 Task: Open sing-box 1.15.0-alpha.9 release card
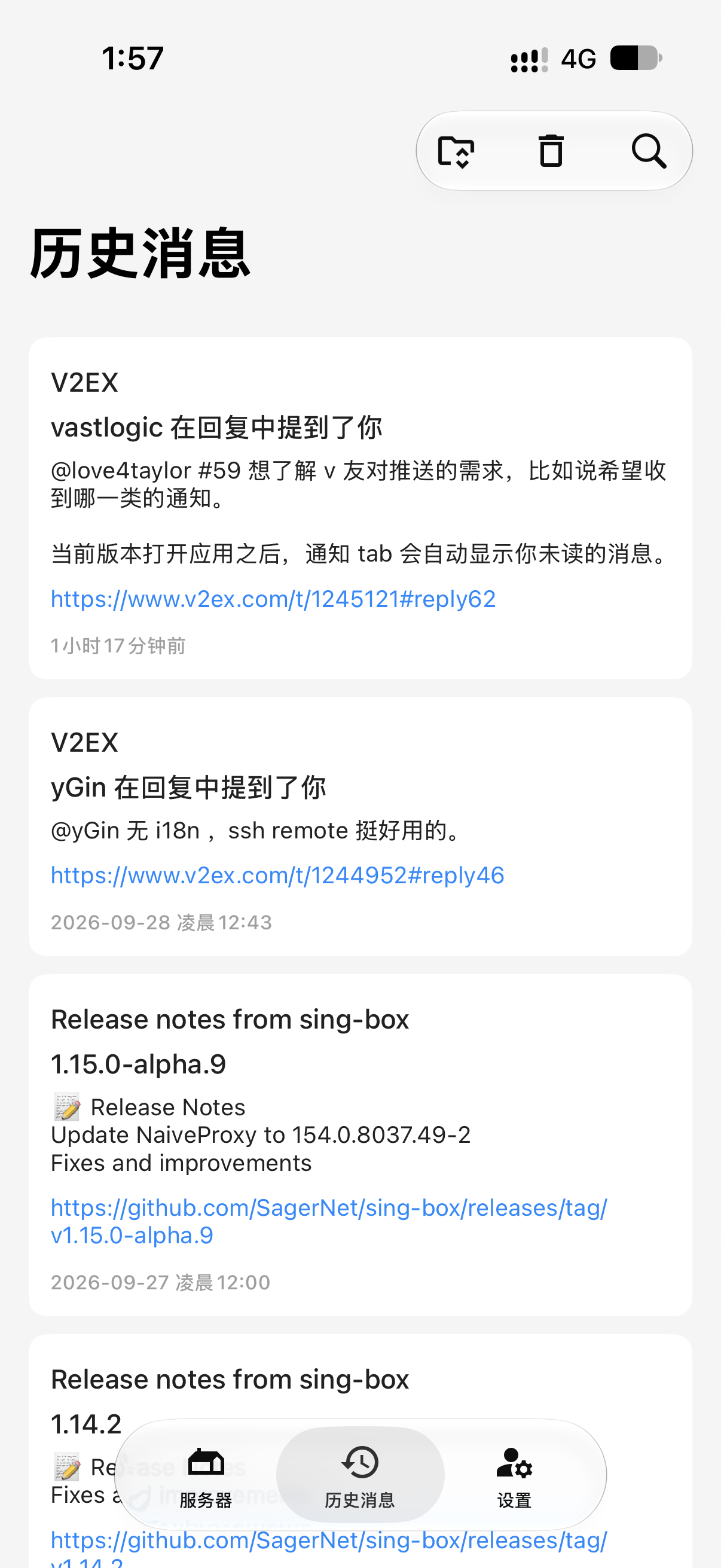coord(360,1145)
